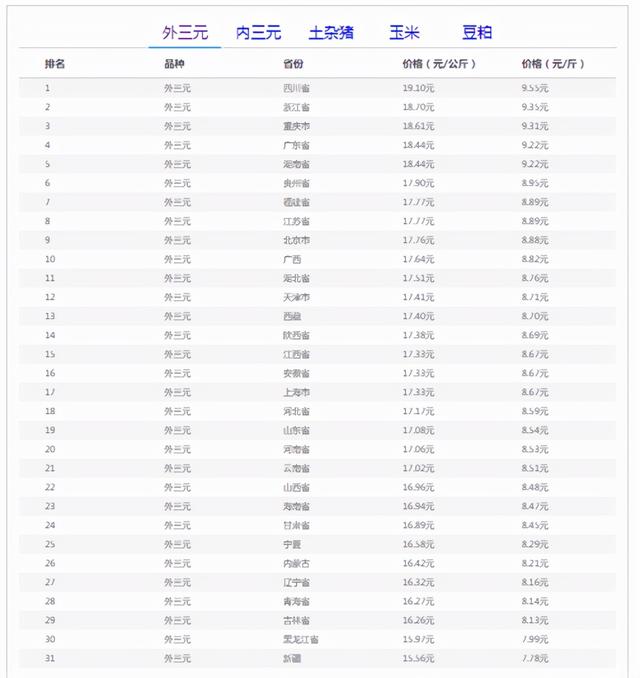View the 豆粕 price tab
The image size is (640, 678).
(477, 33)
